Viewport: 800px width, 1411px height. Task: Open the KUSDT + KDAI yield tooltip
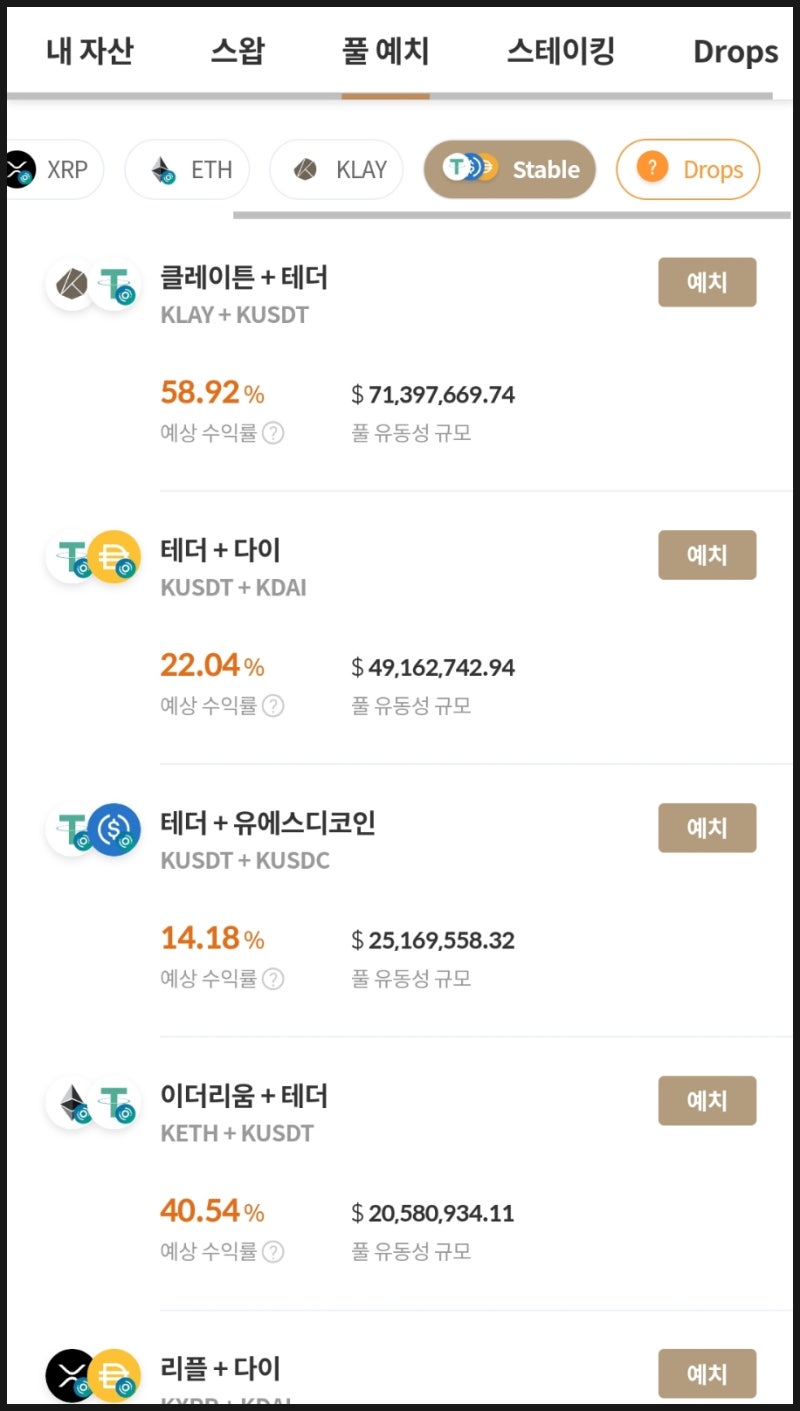coord(272,706)
